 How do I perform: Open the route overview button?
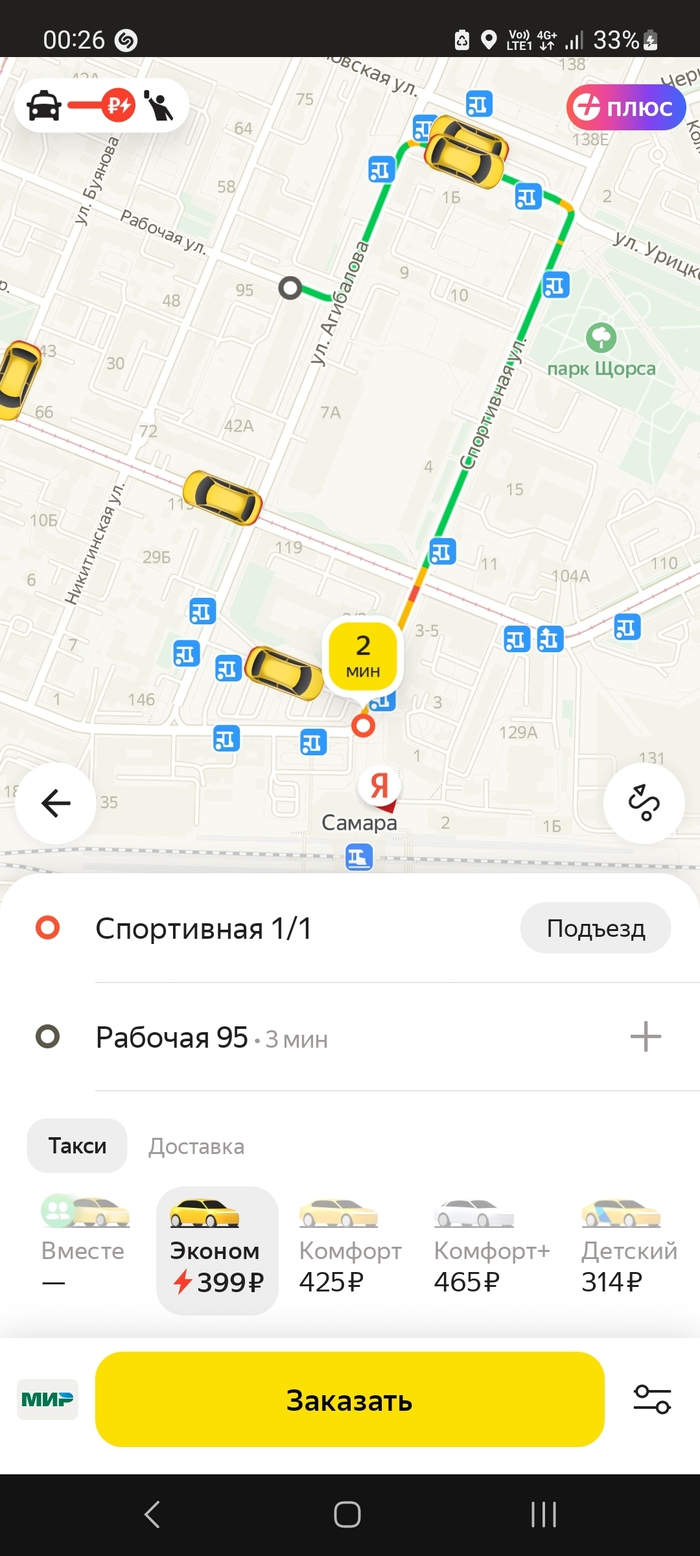[x=644, y=803]
